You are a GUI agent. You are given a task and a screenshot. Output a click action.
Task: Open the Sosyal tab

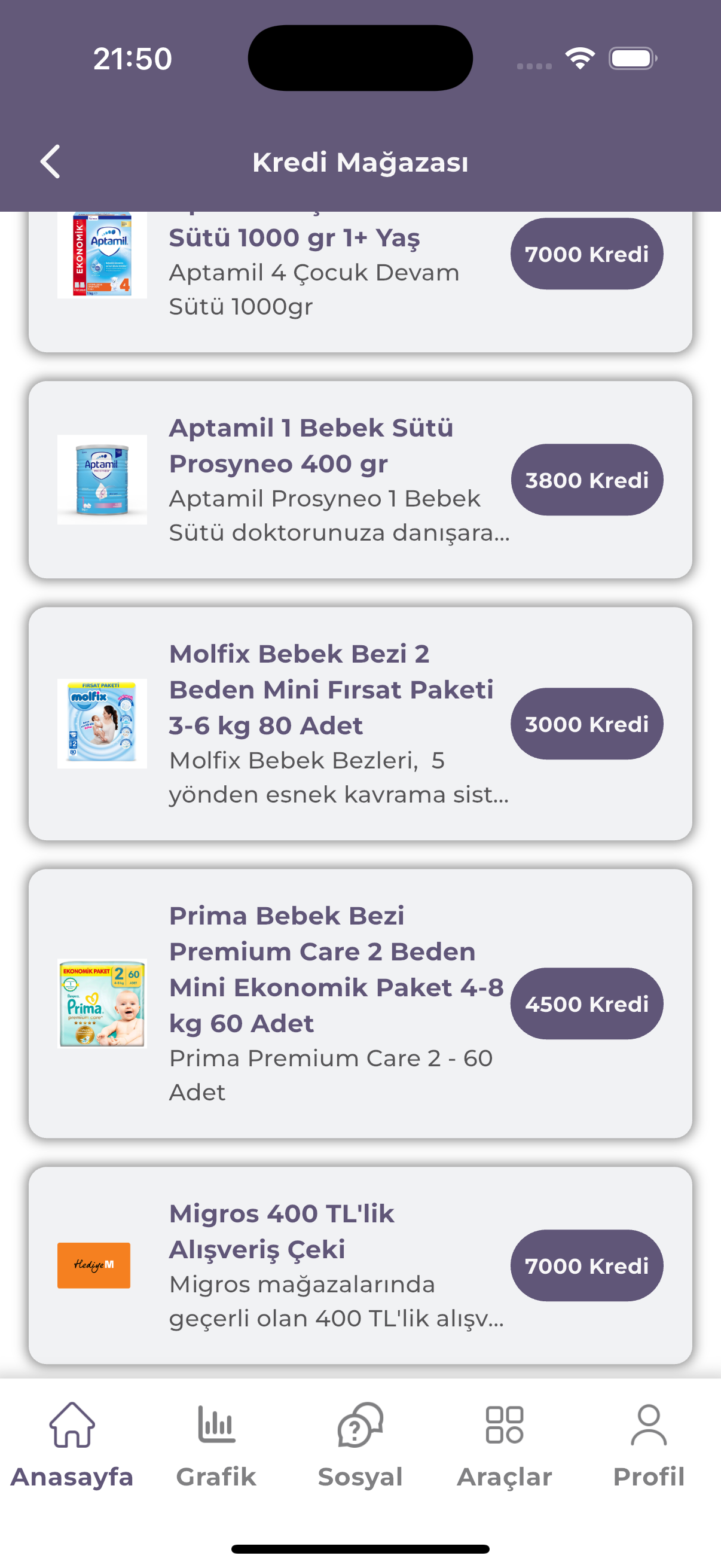[x=360, y=1445]
